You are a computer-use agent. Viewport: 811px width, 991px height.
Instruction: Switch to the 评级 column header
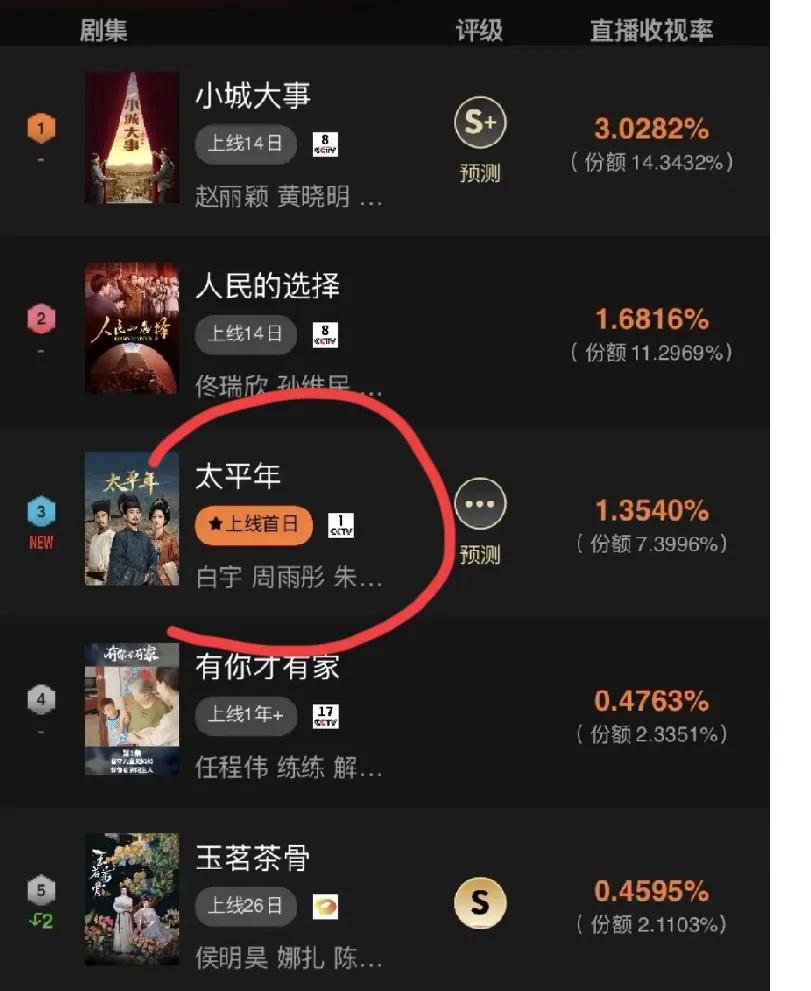[479, 30]
